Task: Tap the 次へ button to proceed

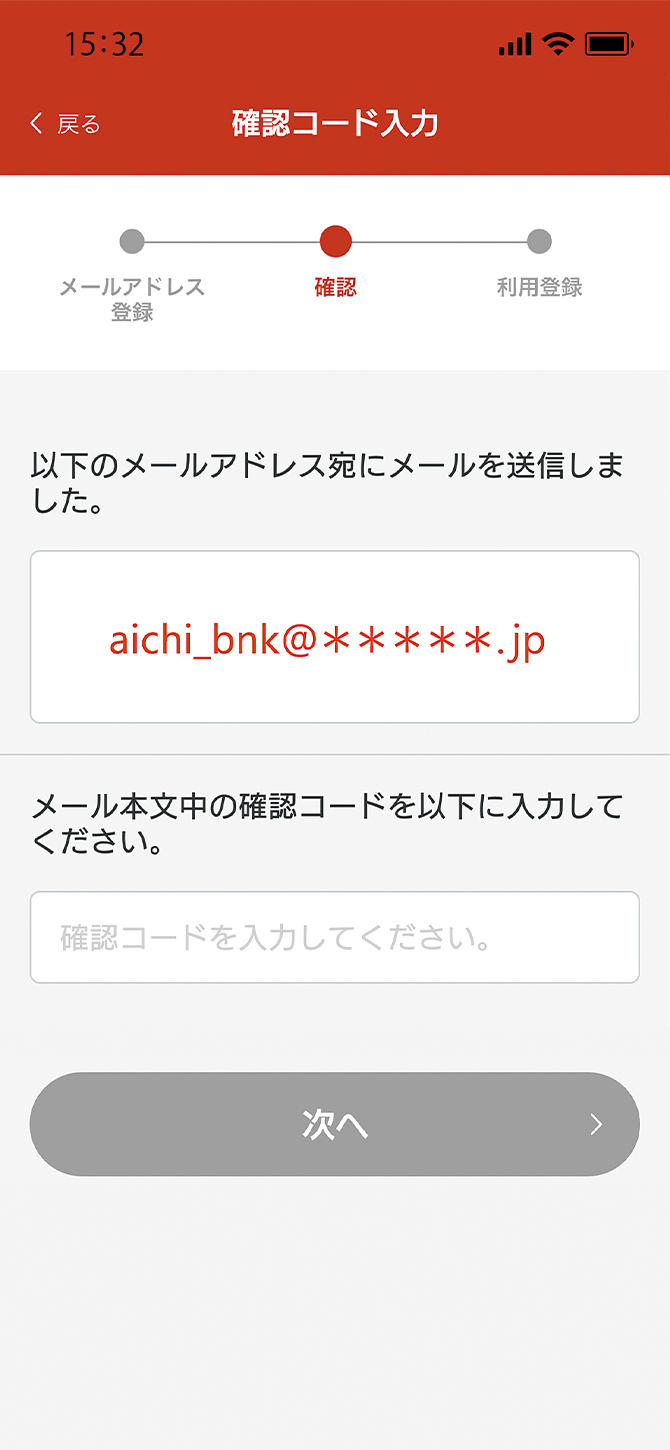Action: click(335, 1124)
